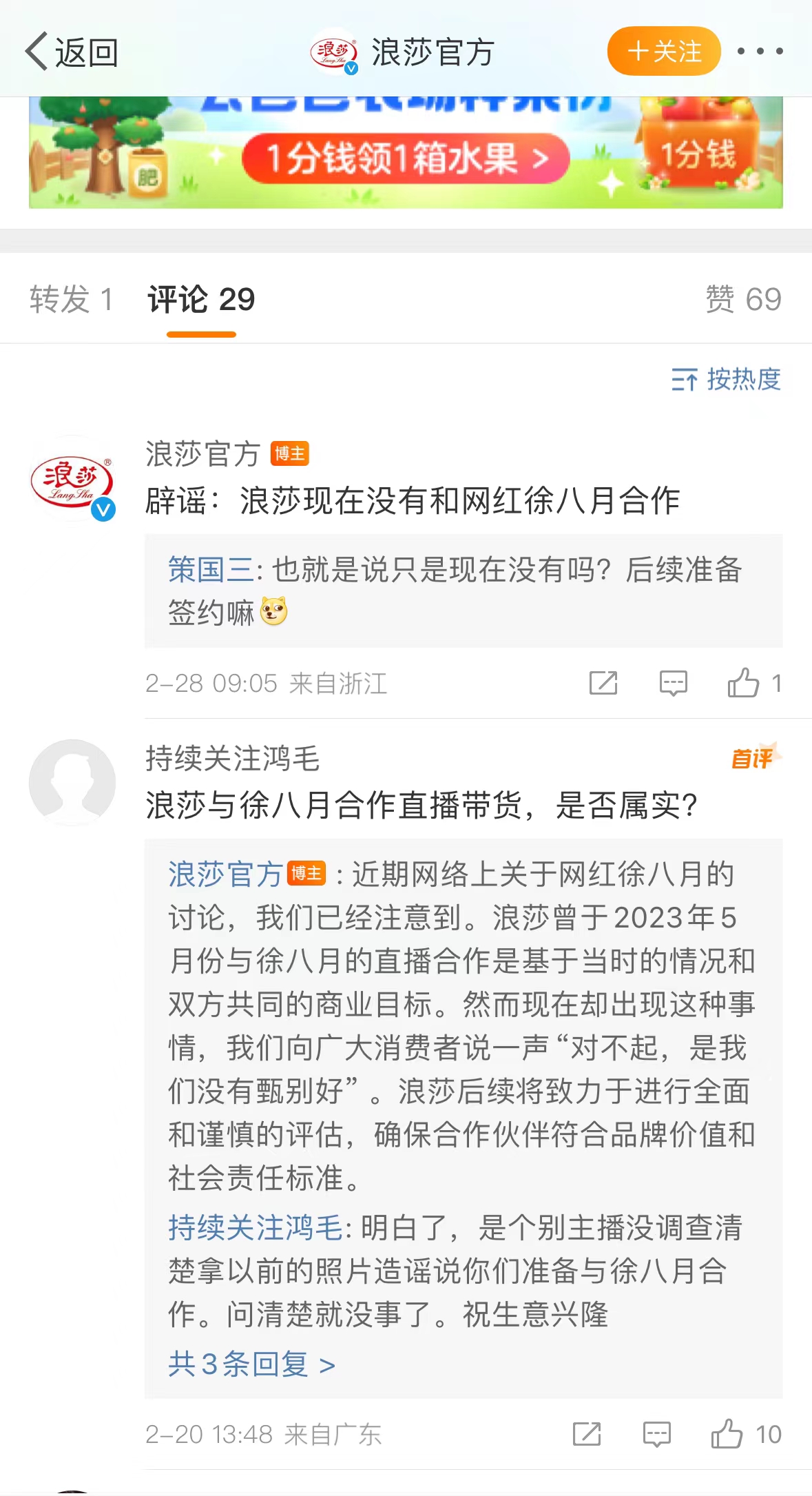The height and width of the screenshot is (1496, 812).
Task: Open 浪莎官方 link inside the reply box
Action: pos(225,874)
